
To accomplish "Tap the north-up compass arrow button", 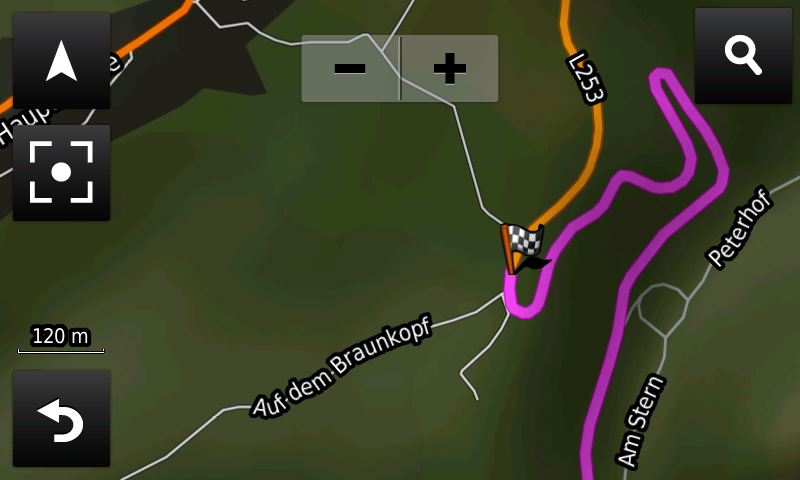I will pos(61,60).
